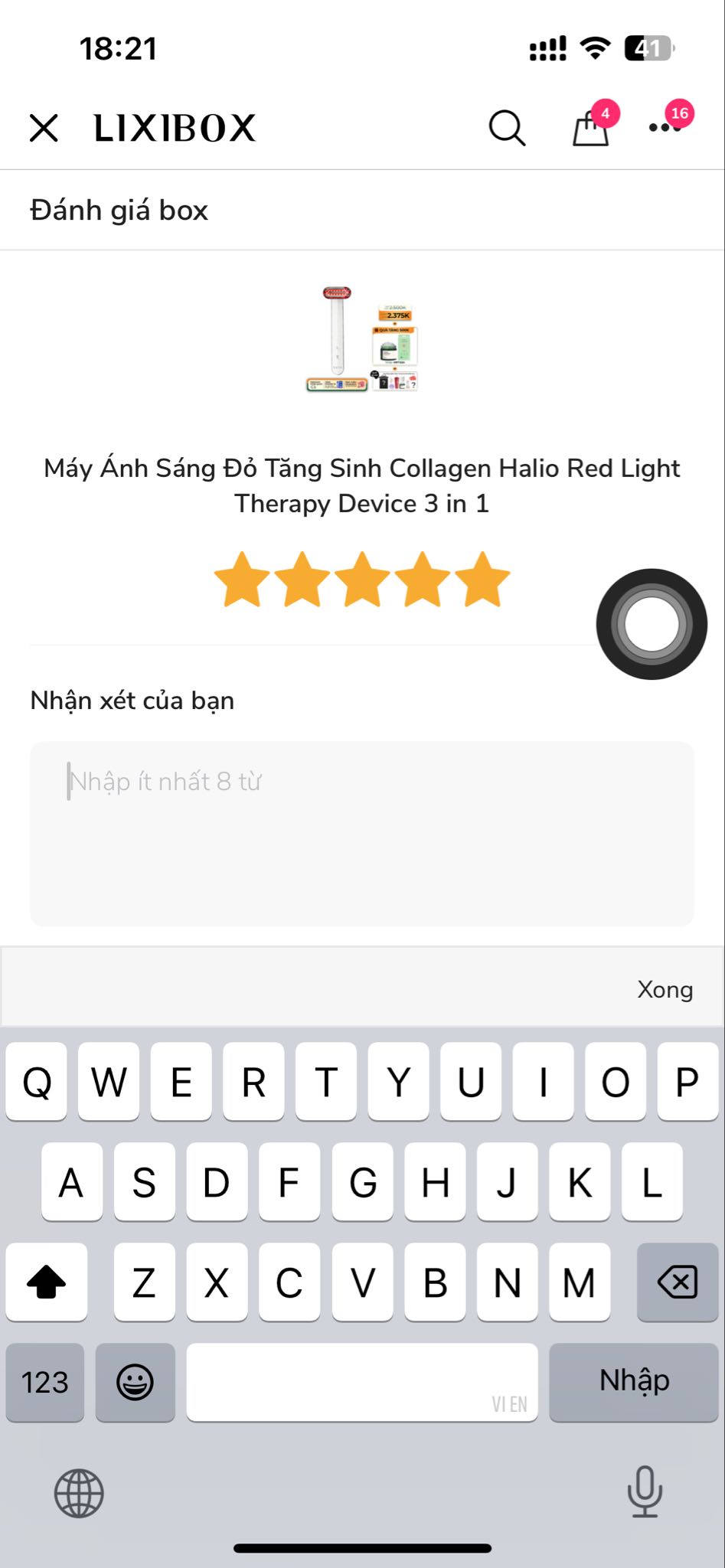Switch keyboard language with globe icon
Viewport: 725px width, 1568px height.
(x=79, y=1492)
